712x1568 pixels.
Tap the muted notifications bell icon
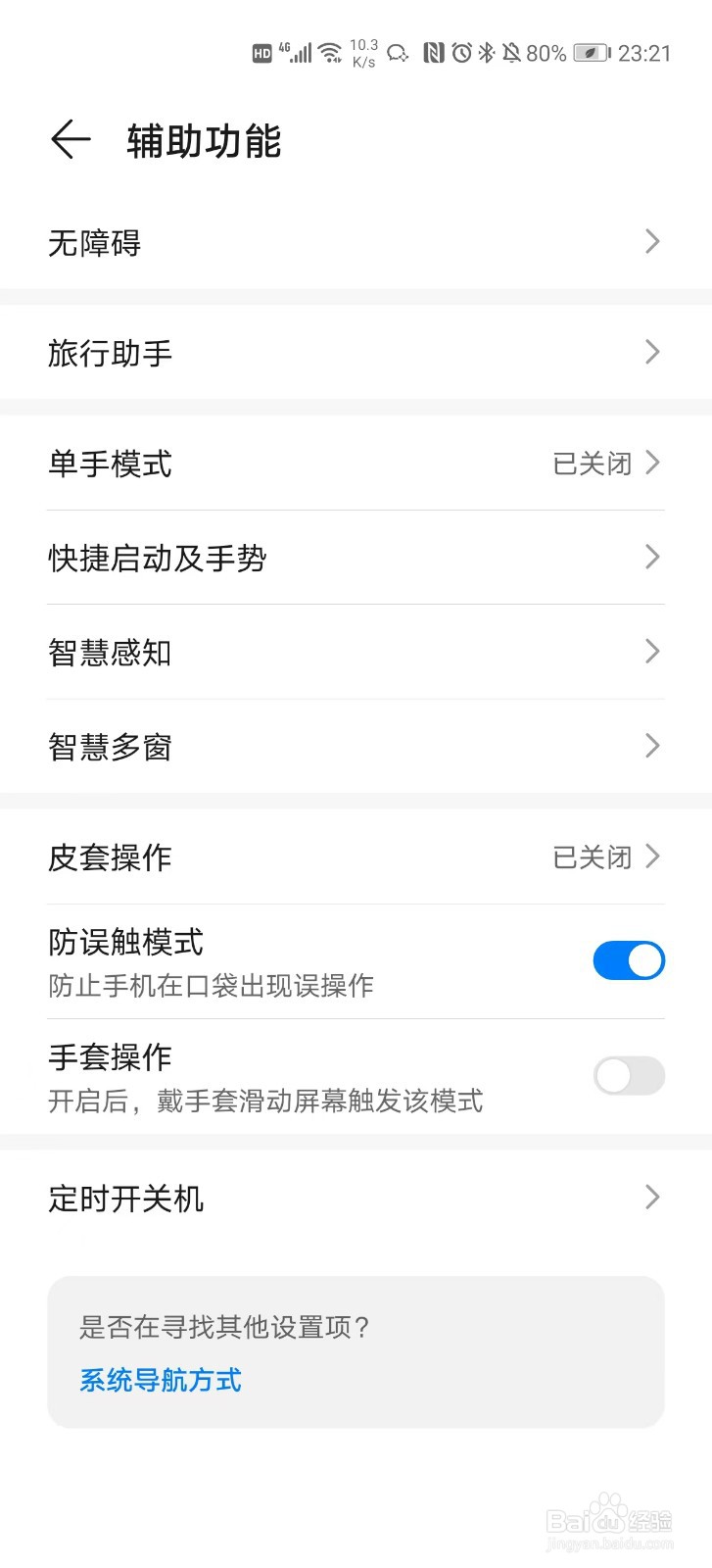510,53
